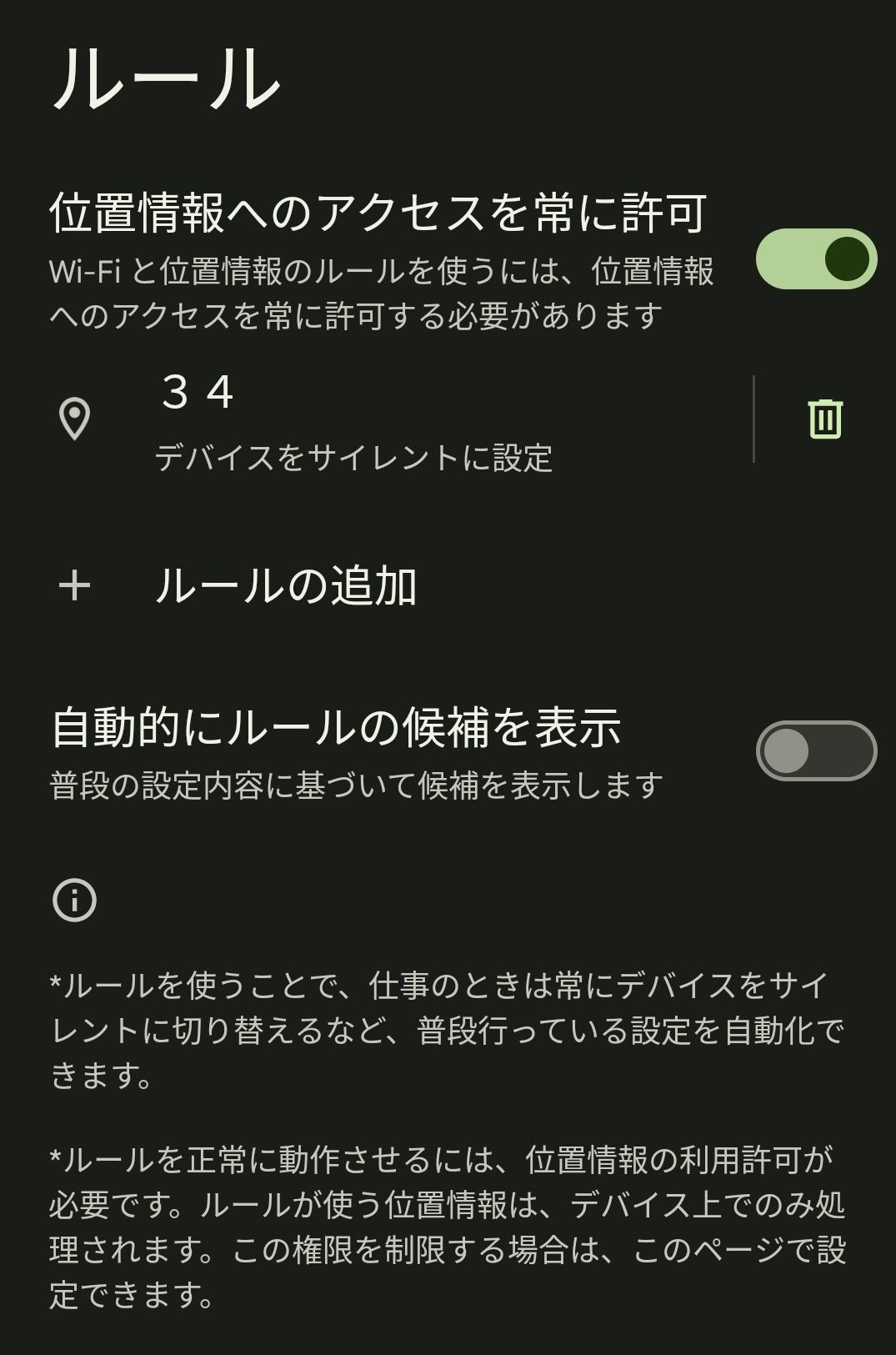This screenshot has height=1355, width=896.
Task: Turn off the always-allow location access switch
Action: coord(816,258)
